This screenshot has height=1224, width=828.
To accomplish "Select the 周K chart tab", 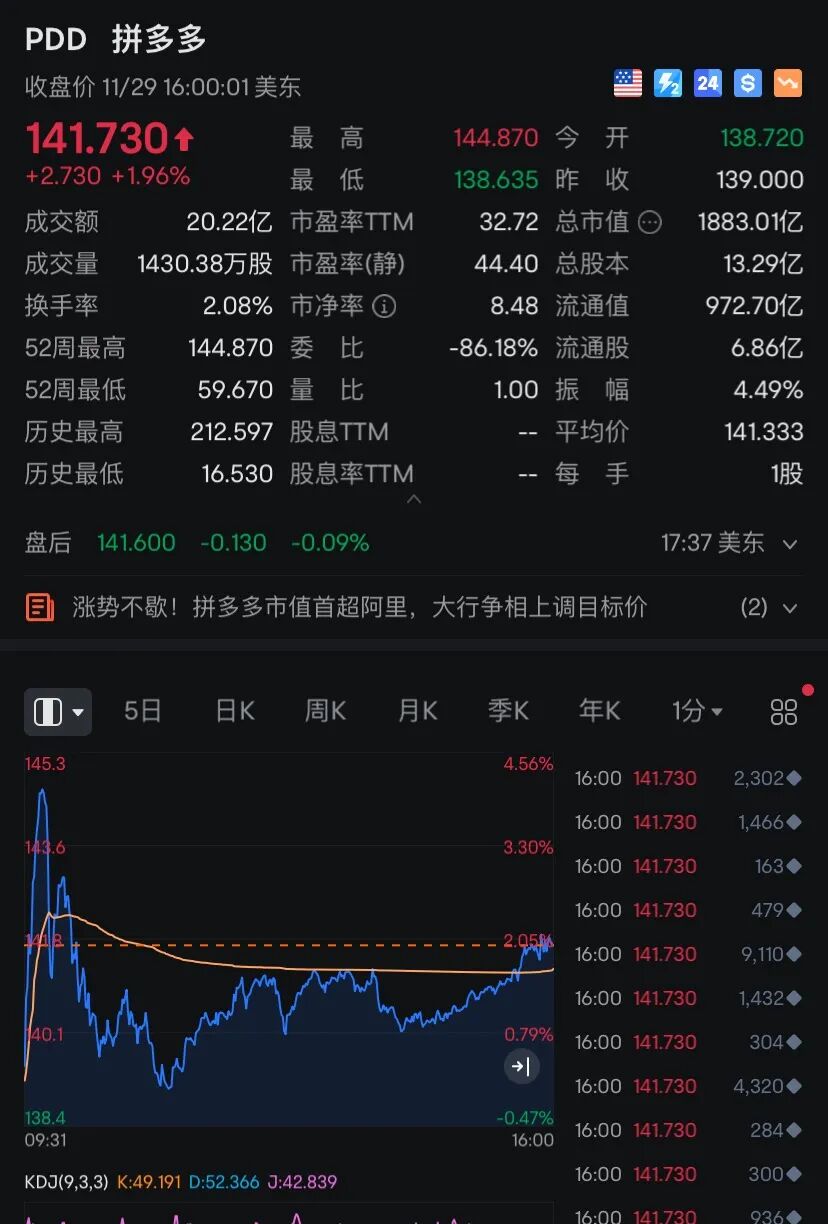I will click(x=325, y=711).
